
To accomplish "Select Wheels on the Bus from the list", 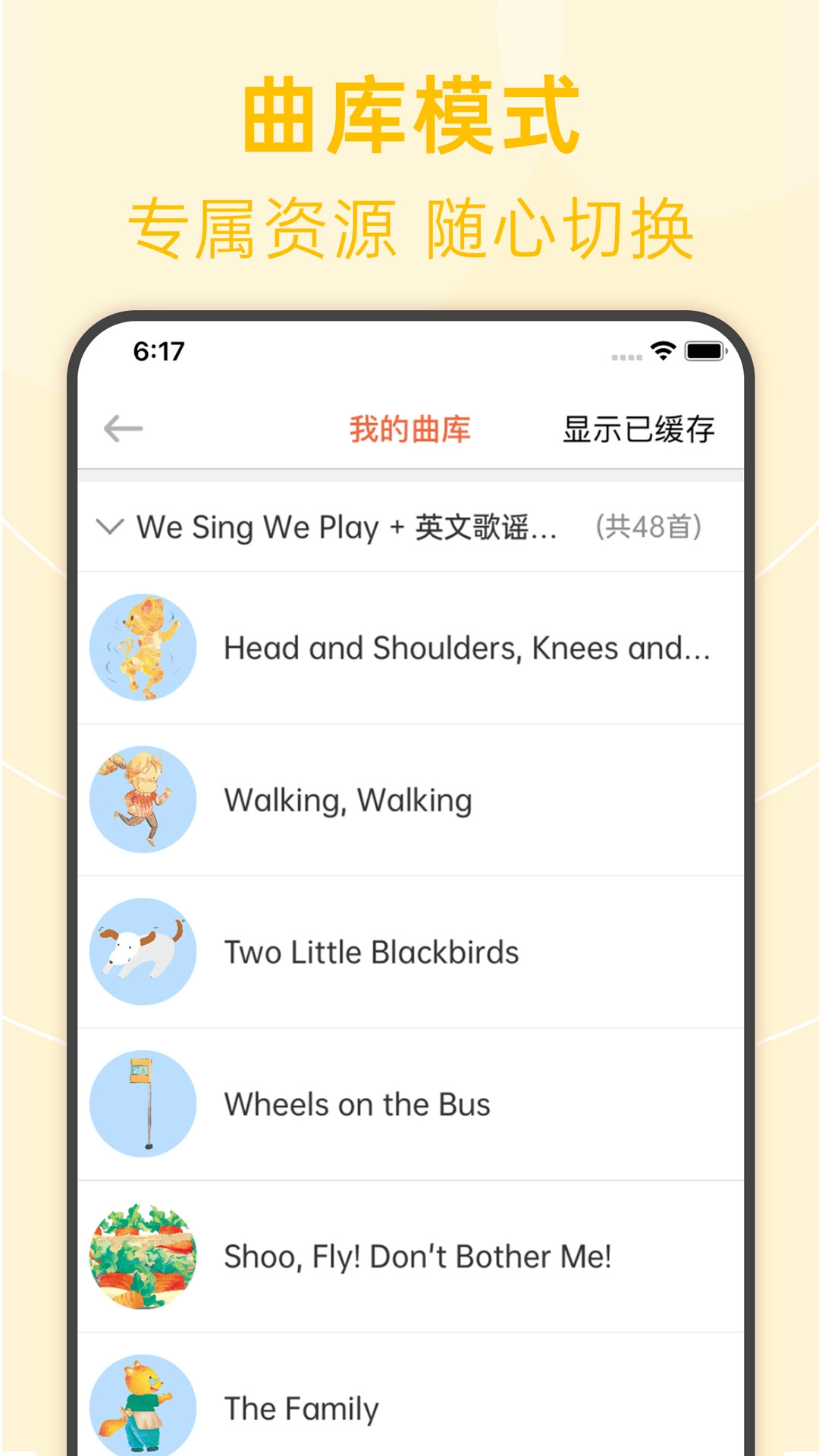I will (356, 1104).
